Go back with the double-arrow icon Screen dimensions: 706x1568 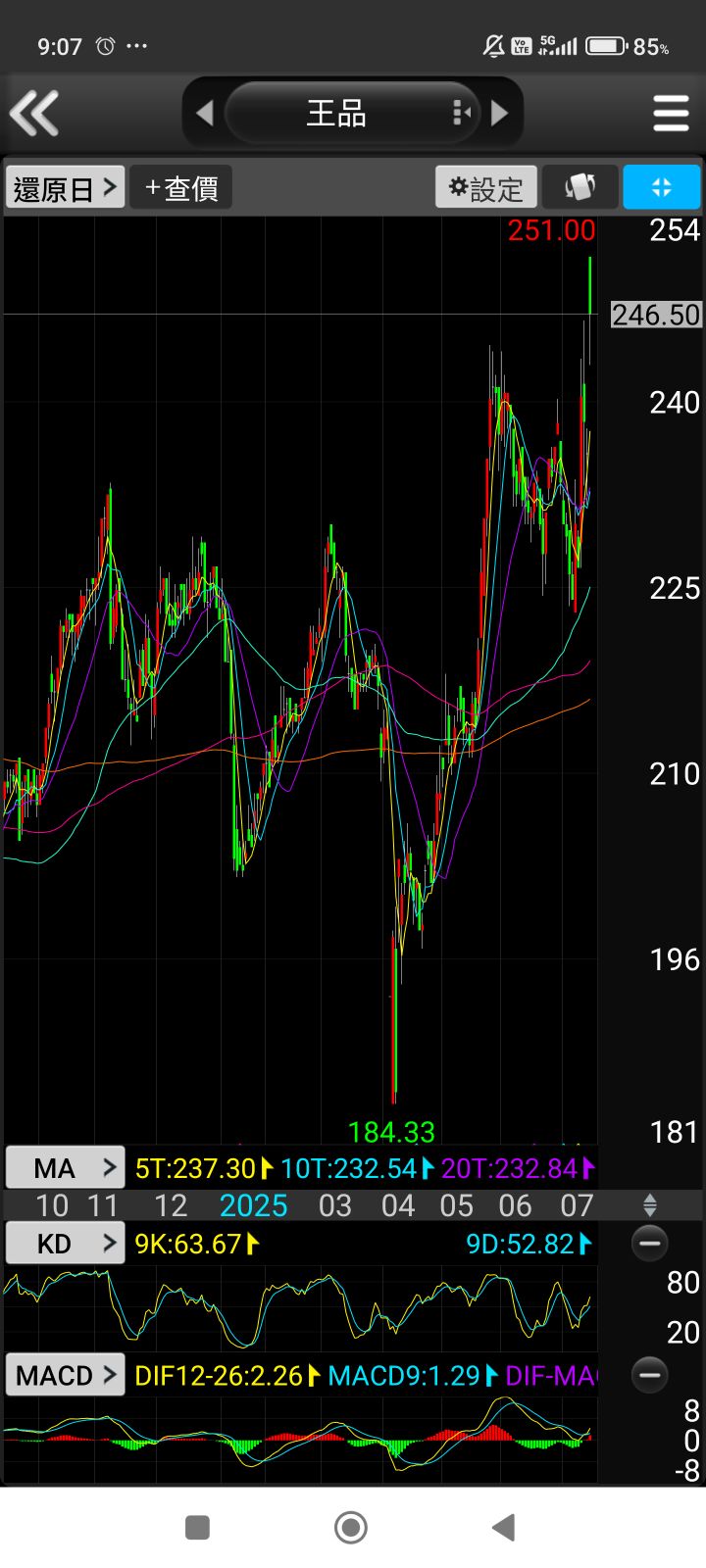(35, 113)
